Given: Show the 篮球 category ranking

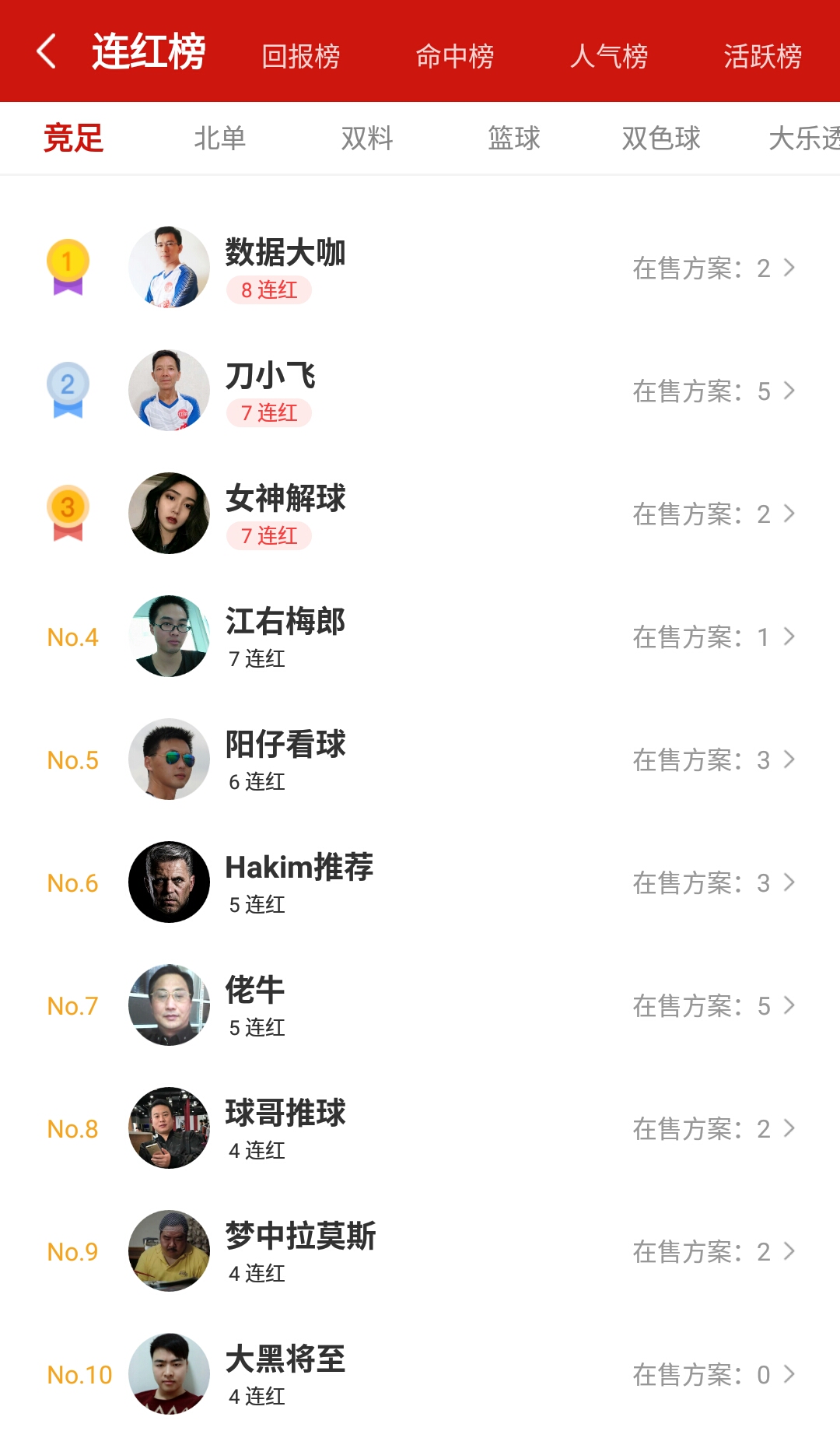Looking at the screenshot, I should click(514, 139).
